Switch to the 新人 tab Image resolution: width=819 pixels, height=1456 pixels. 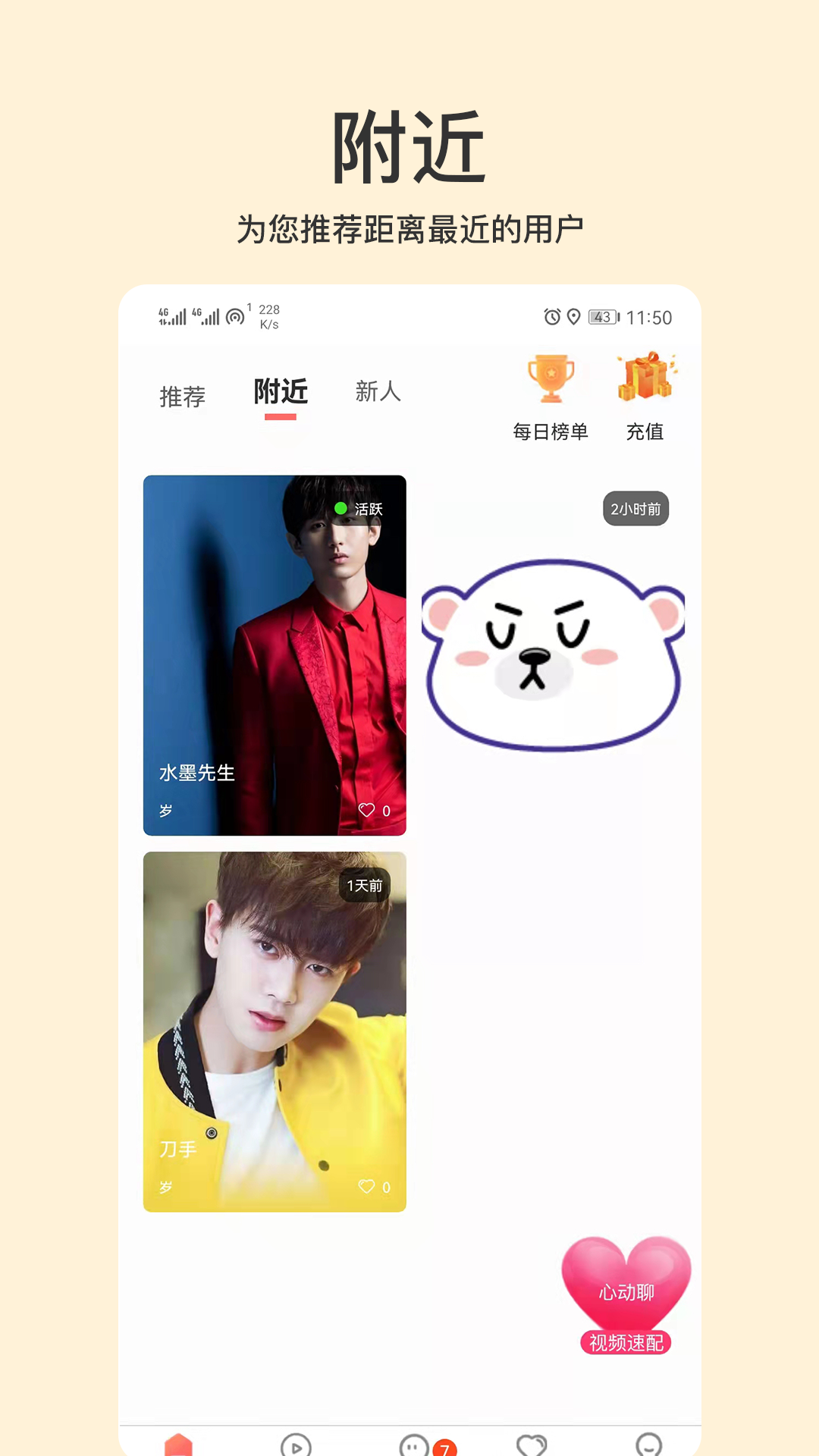375,394
